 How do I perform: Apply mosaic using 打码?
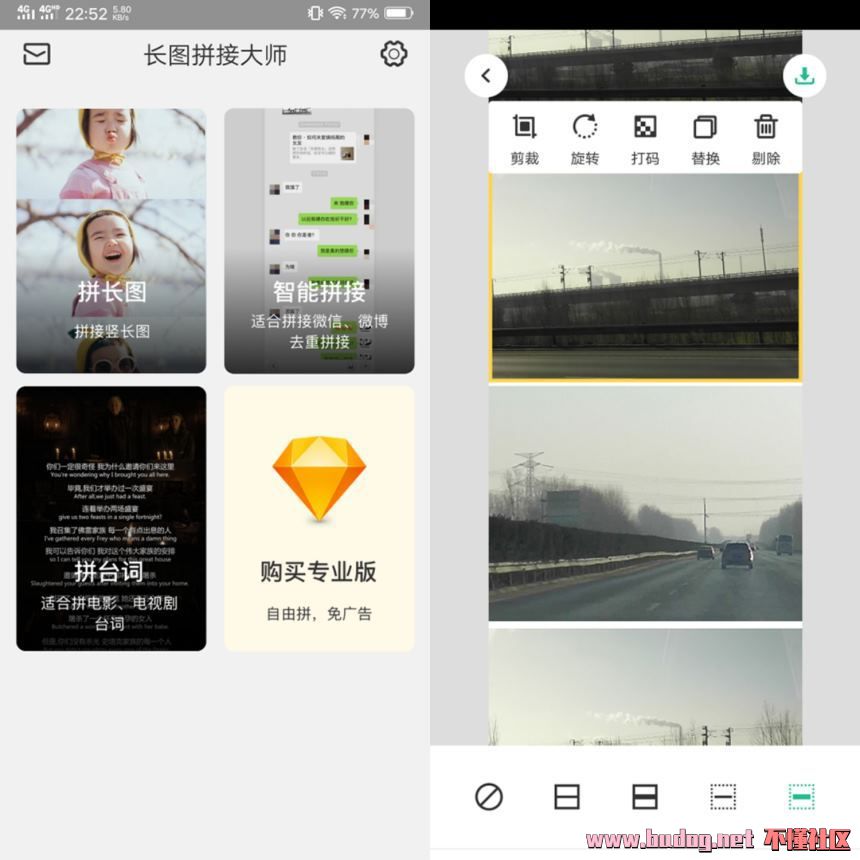[x=645, y=138]
